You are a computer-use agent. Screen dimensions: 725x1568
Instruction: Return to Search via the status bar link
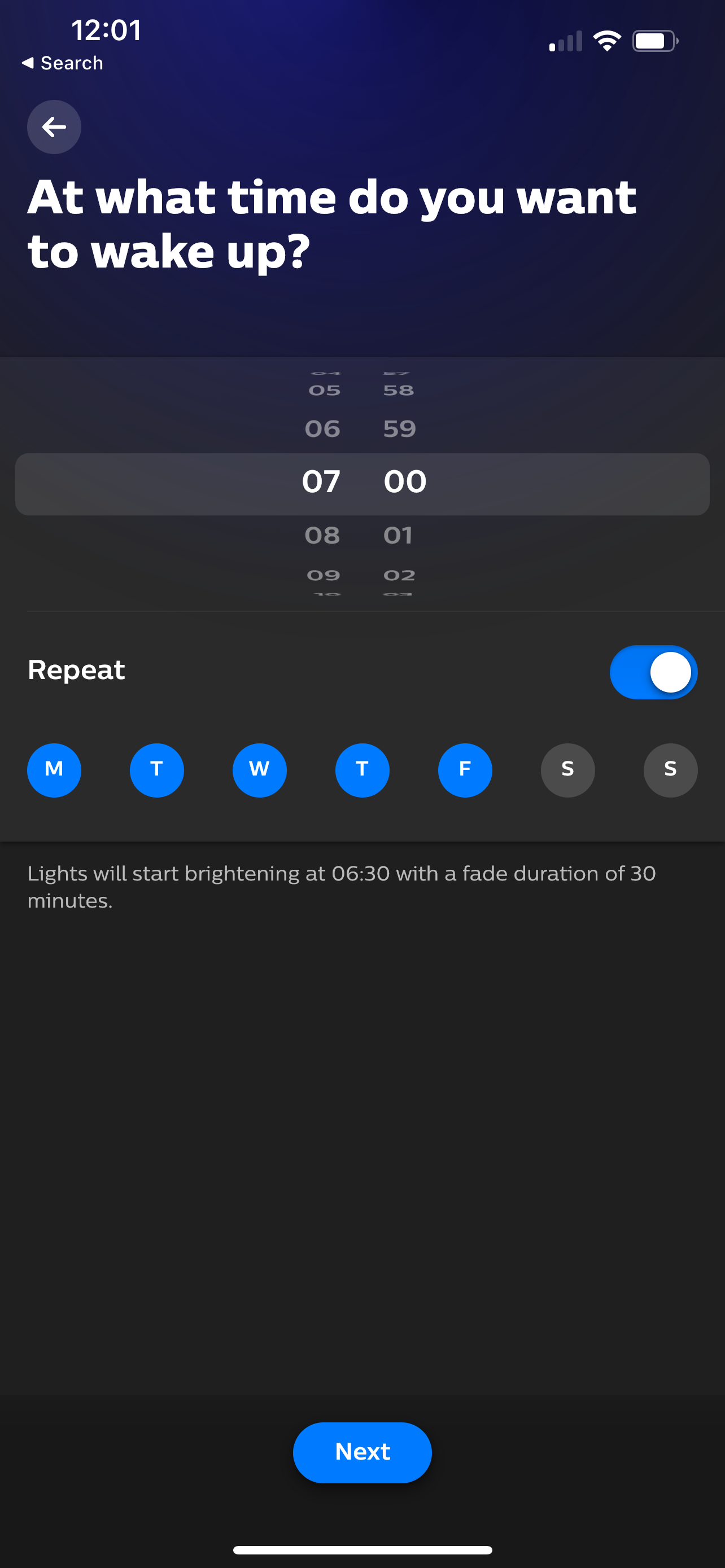click(x=63, y=62)
